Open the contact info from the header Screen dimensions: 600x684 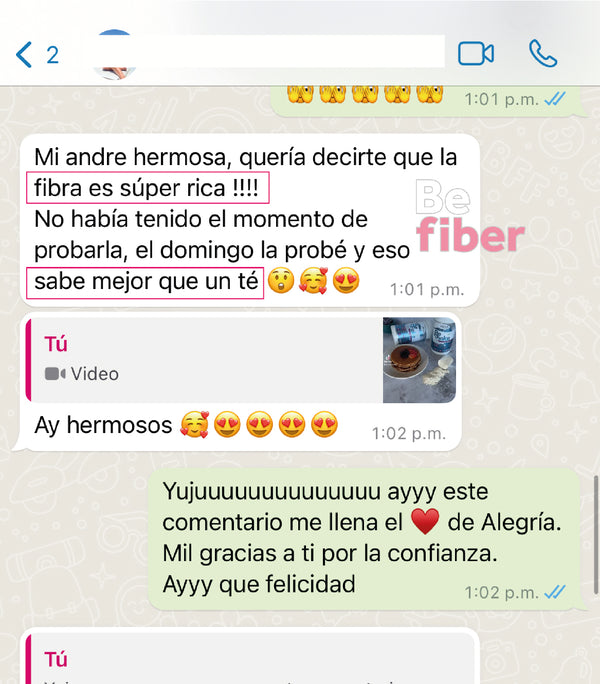268,54
